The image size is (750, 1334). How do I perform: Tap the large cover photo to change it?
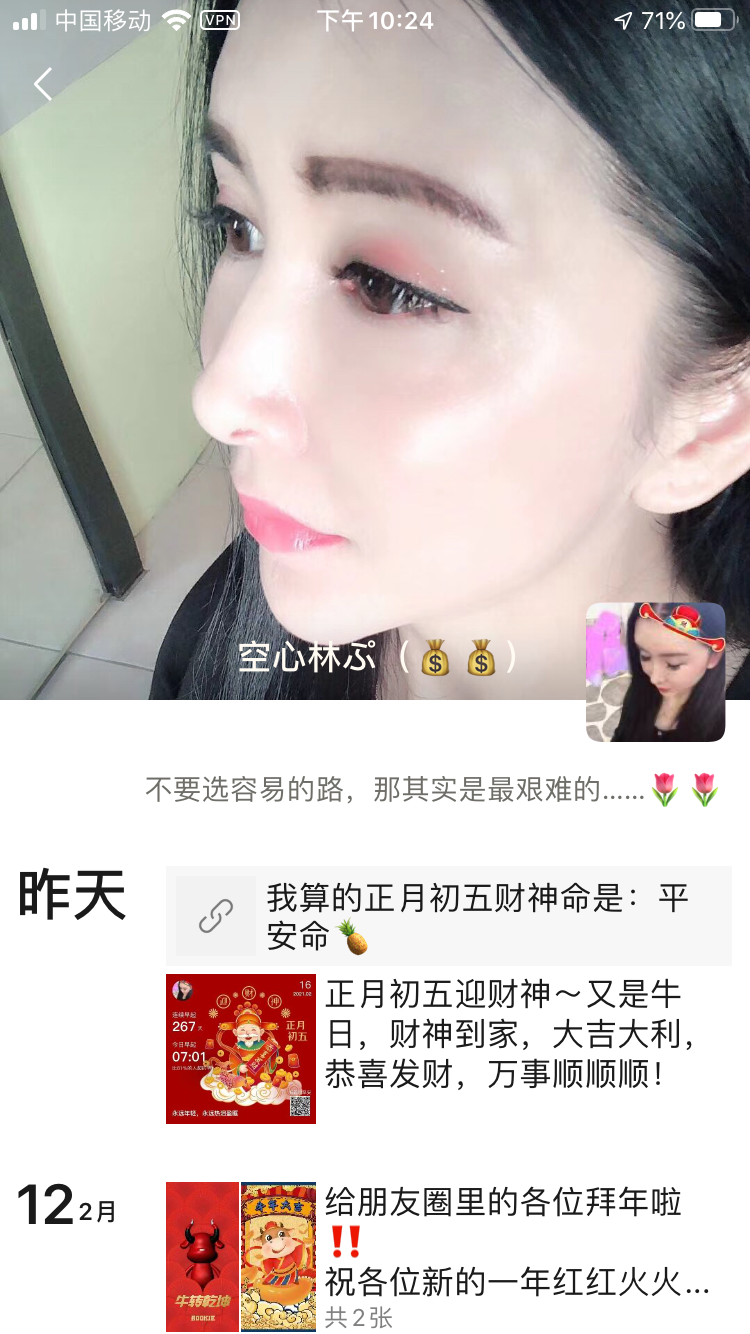(x=375, y=350)
